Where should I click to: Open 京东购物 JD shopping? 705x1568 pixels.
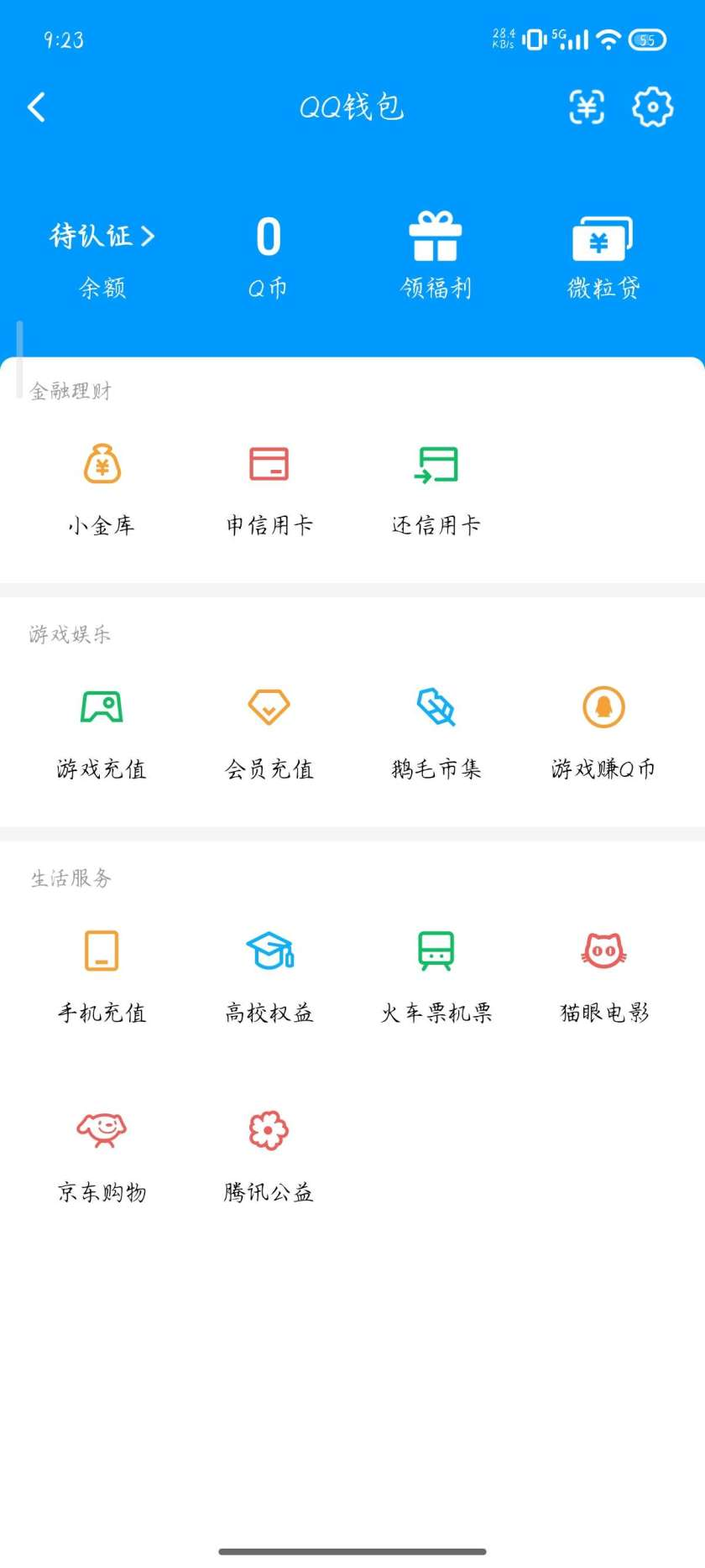[102, 1130]
